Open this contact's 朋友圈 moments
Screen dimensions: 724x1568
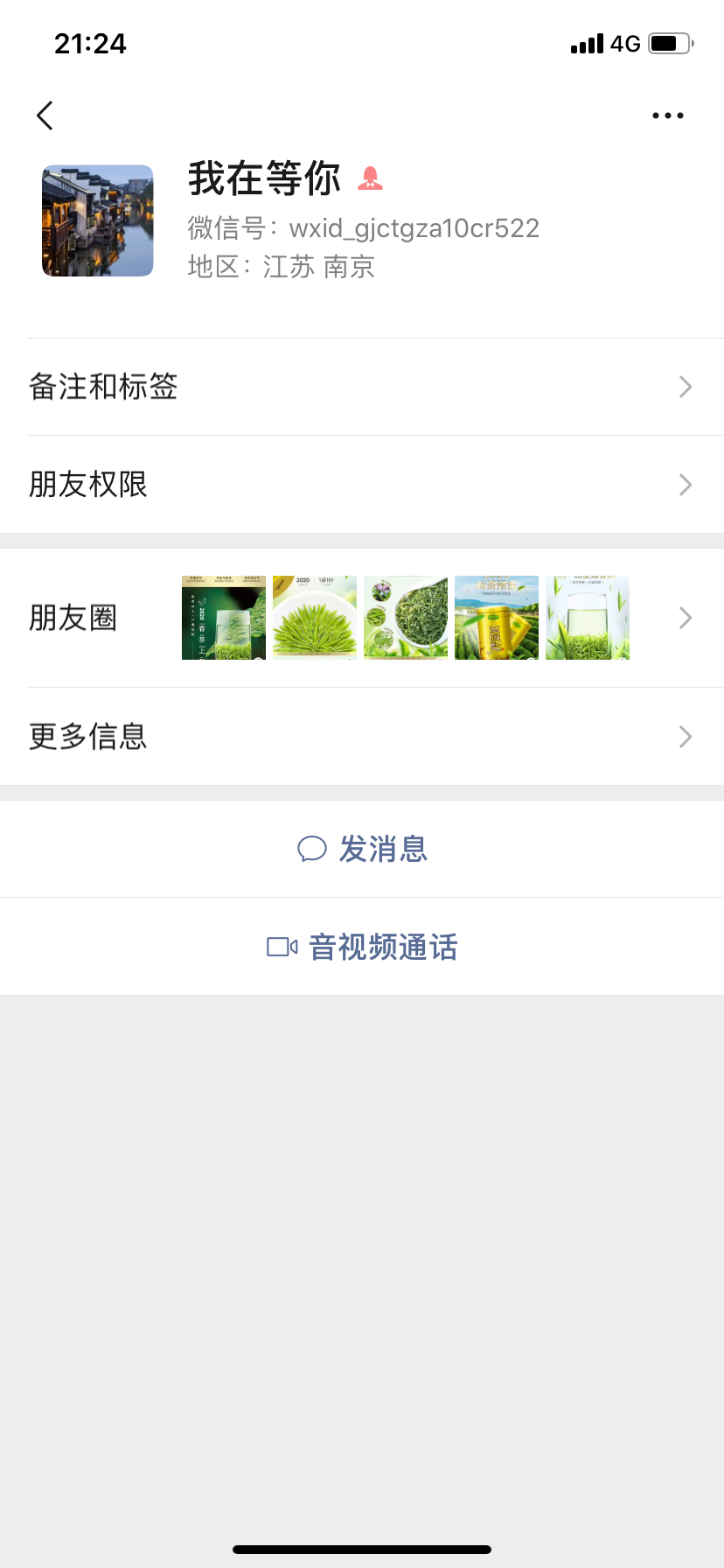[x=362, y=618]
